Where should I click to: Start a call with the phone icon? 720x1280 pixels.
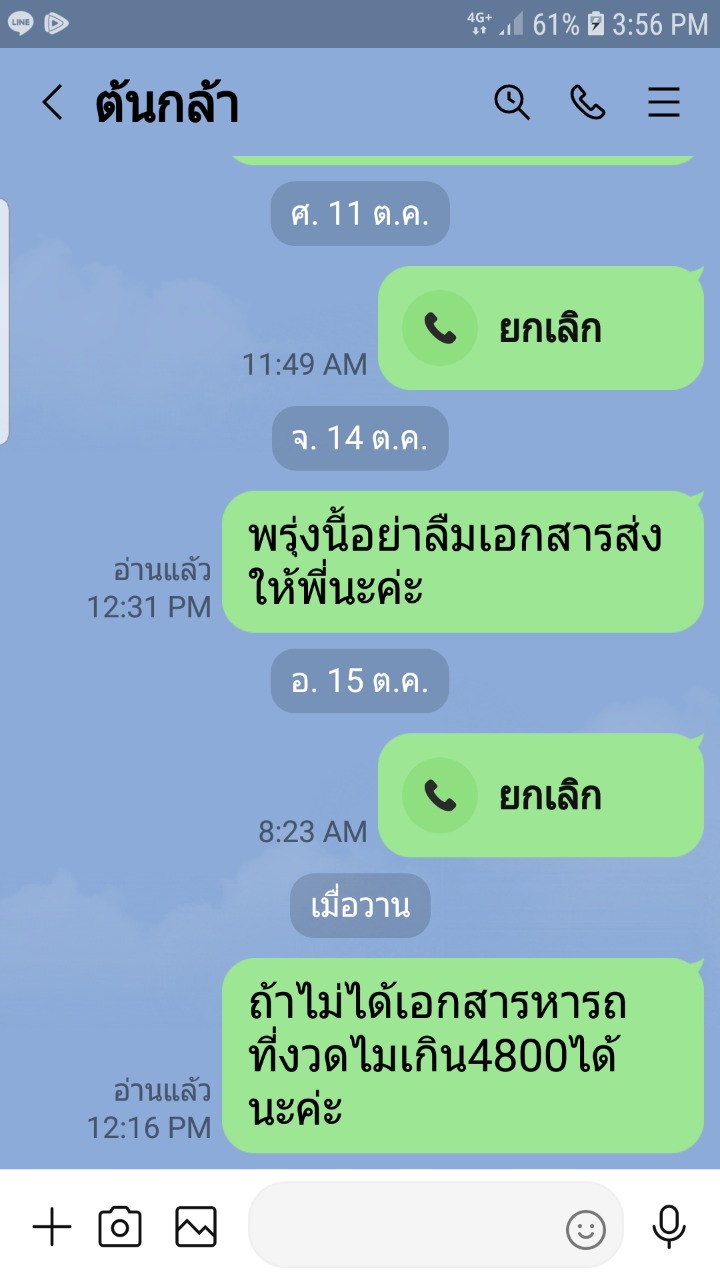pos(588,103)
